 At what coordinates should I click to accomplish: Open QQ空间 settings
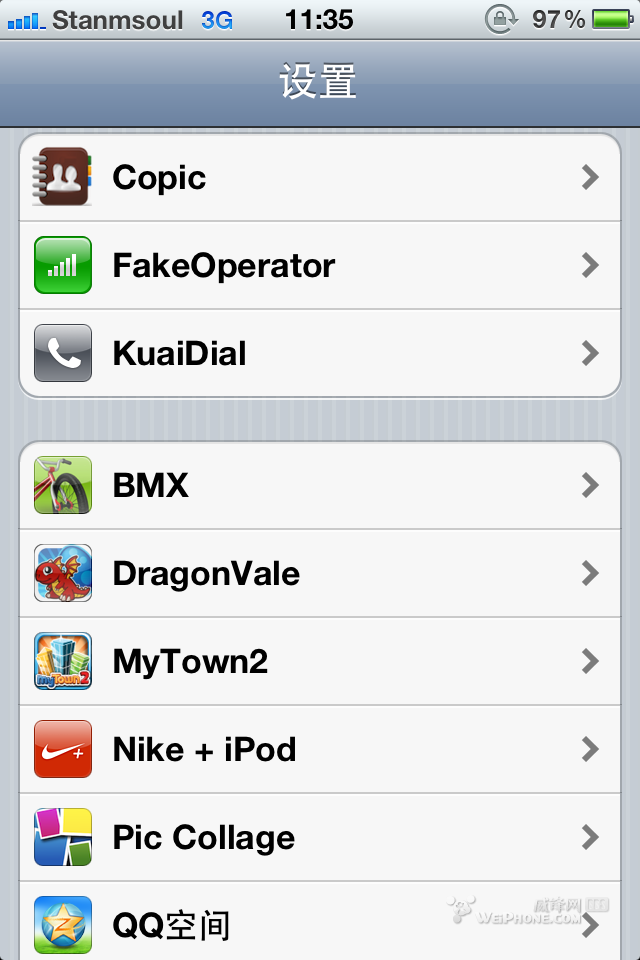(320, 924)
